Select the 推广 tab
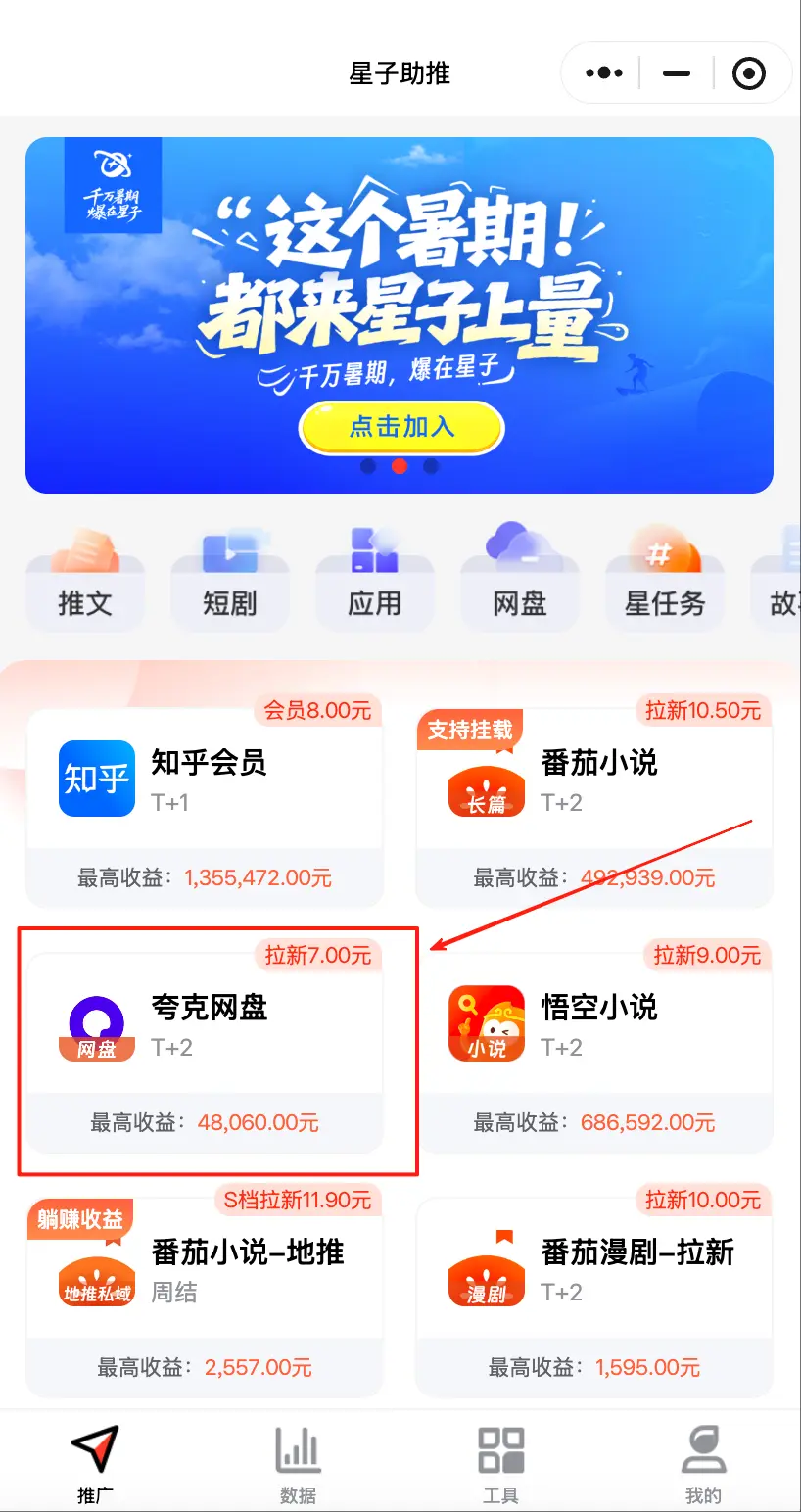801x1512 pixels. [x=95, y=1463]
